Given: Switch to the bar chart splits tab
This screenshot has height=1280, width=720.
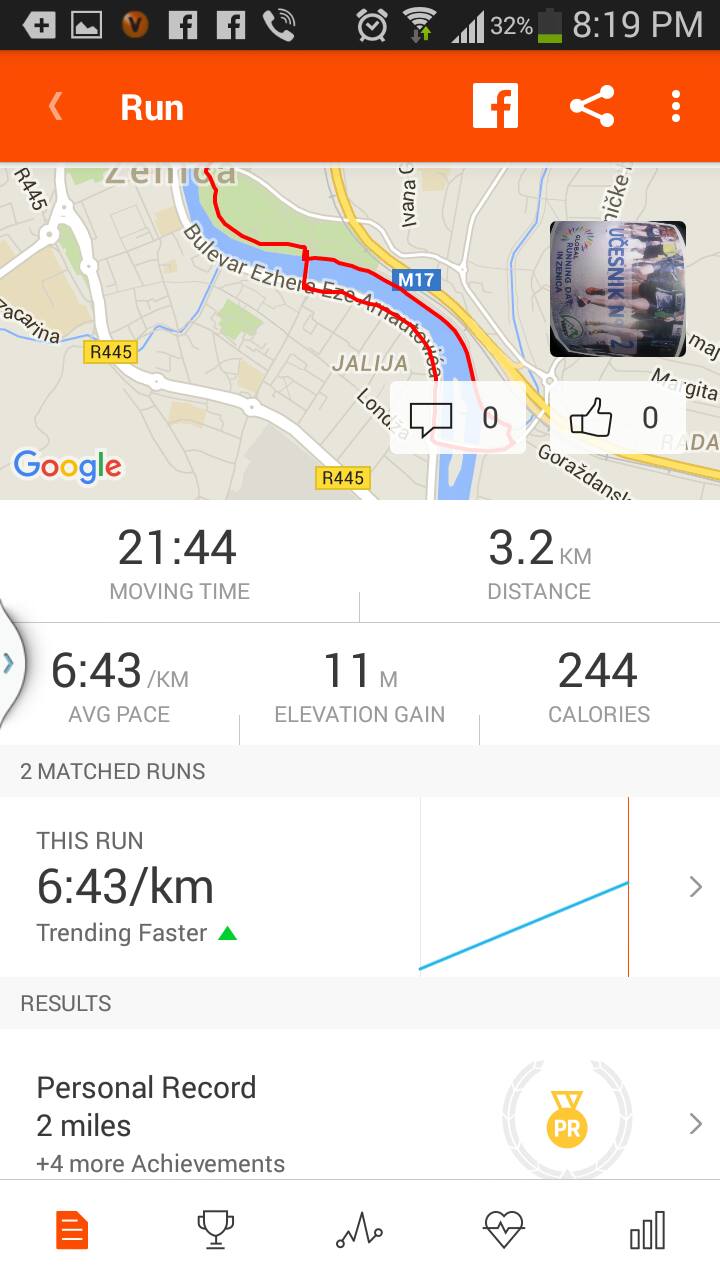Looking at the screenshot, I should [x=648, y=1230].
